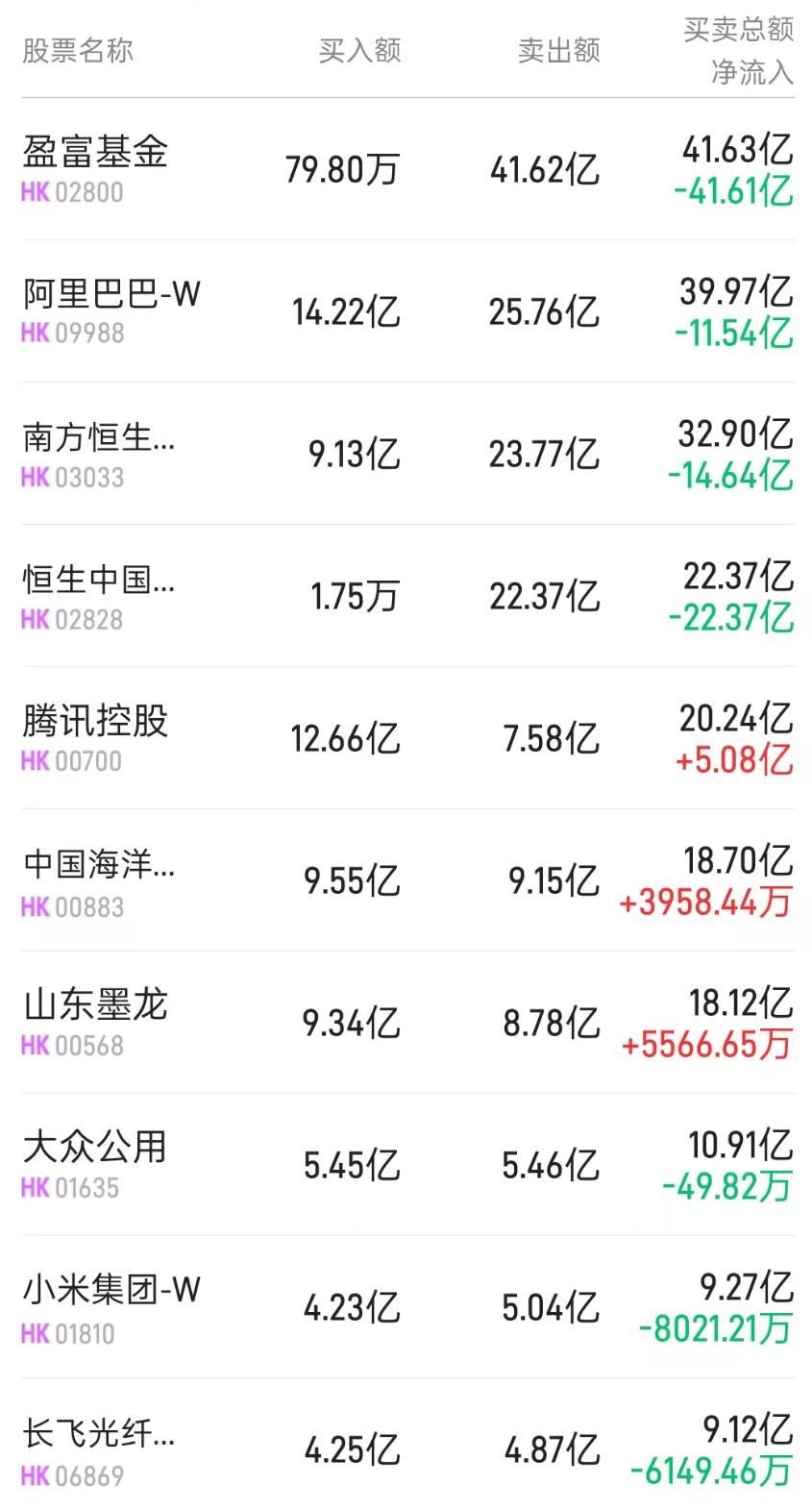Select the 阿里巴巴-W row
The image size is (812, 1510).
tap(111, 297)
